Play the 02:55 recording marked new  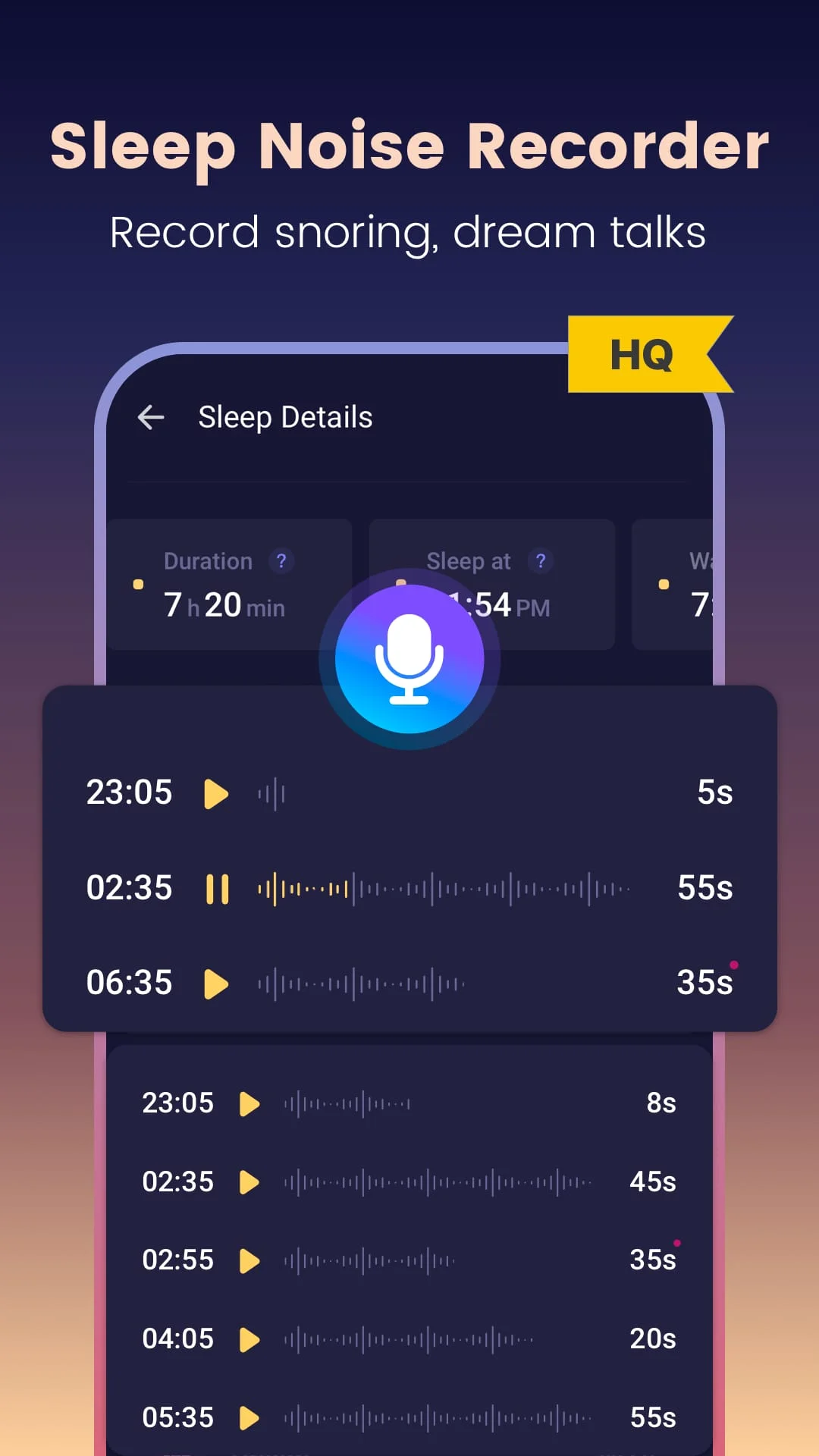250,1260
